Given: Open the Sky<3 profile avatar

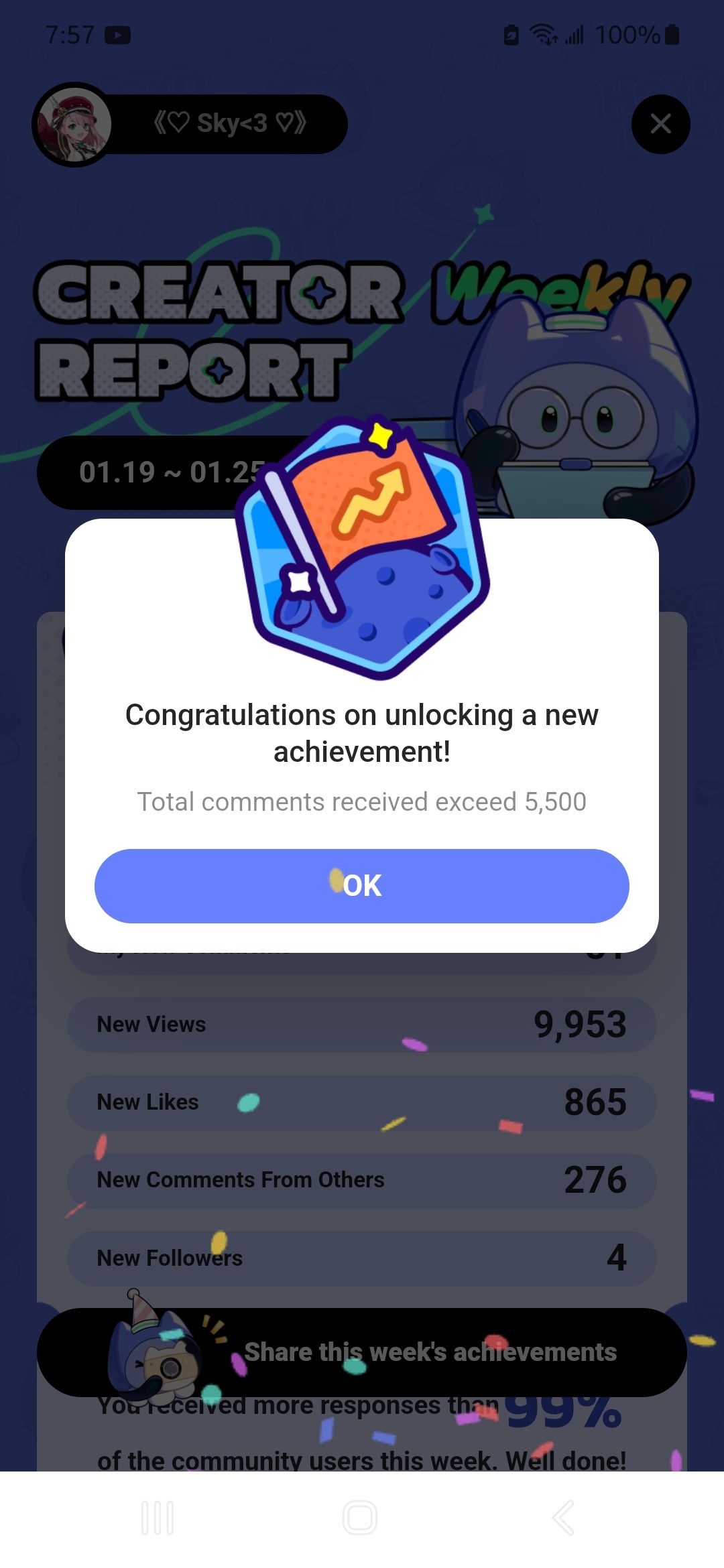Looking at the screenshot, I should pyautogui.click(x=74, y=125).
